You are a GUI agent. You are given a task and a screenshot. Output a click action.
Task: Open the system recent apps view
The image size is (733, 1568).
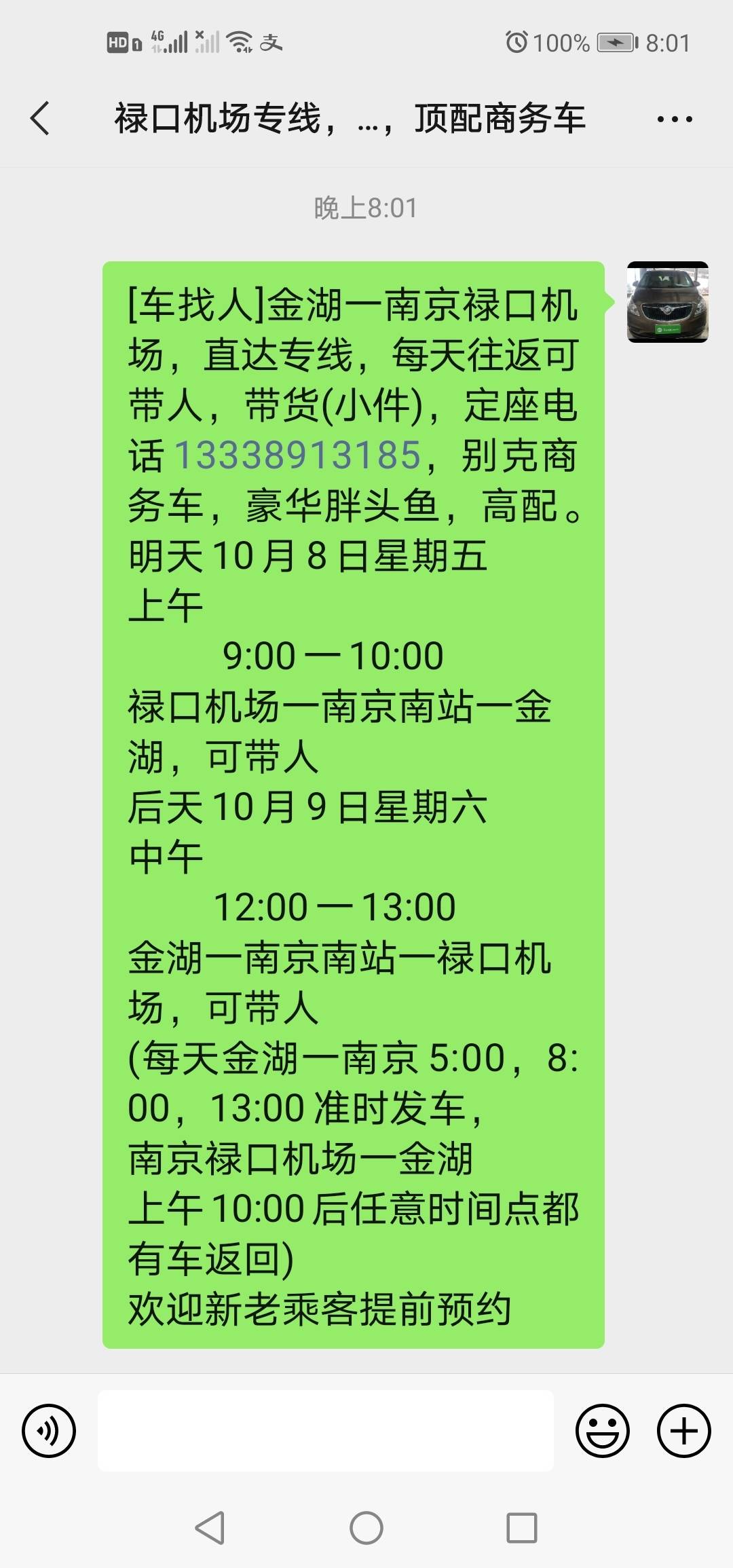point(522,1529)
